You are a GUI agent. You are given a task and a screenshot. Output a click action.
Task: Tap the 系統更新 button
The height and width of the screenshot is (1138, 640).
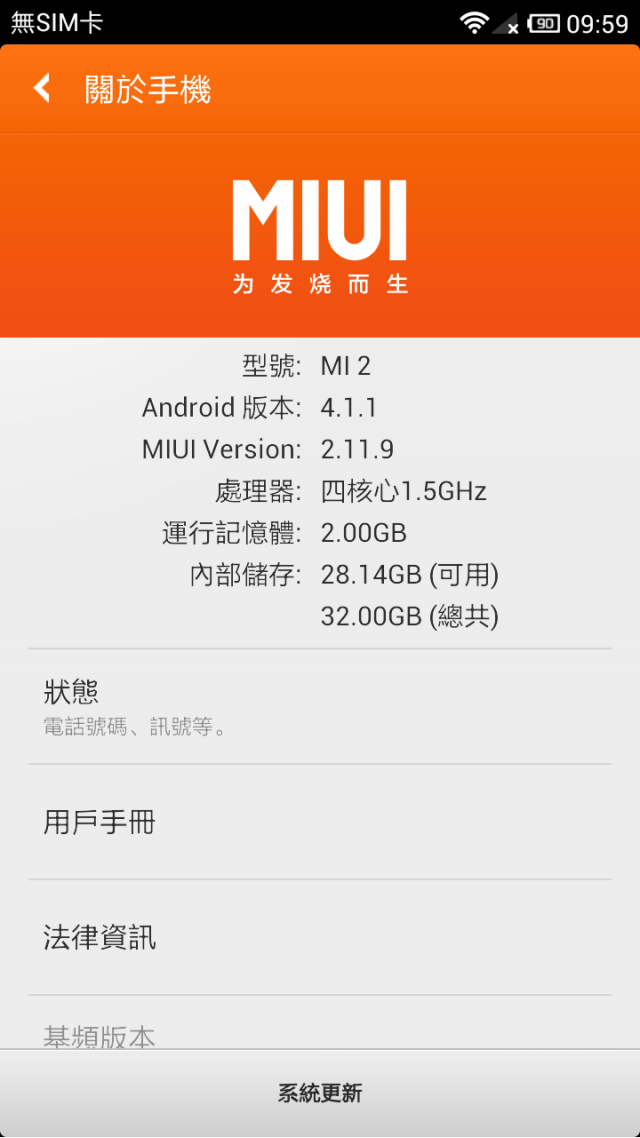pyautogui.click(x=320, y=1093)
